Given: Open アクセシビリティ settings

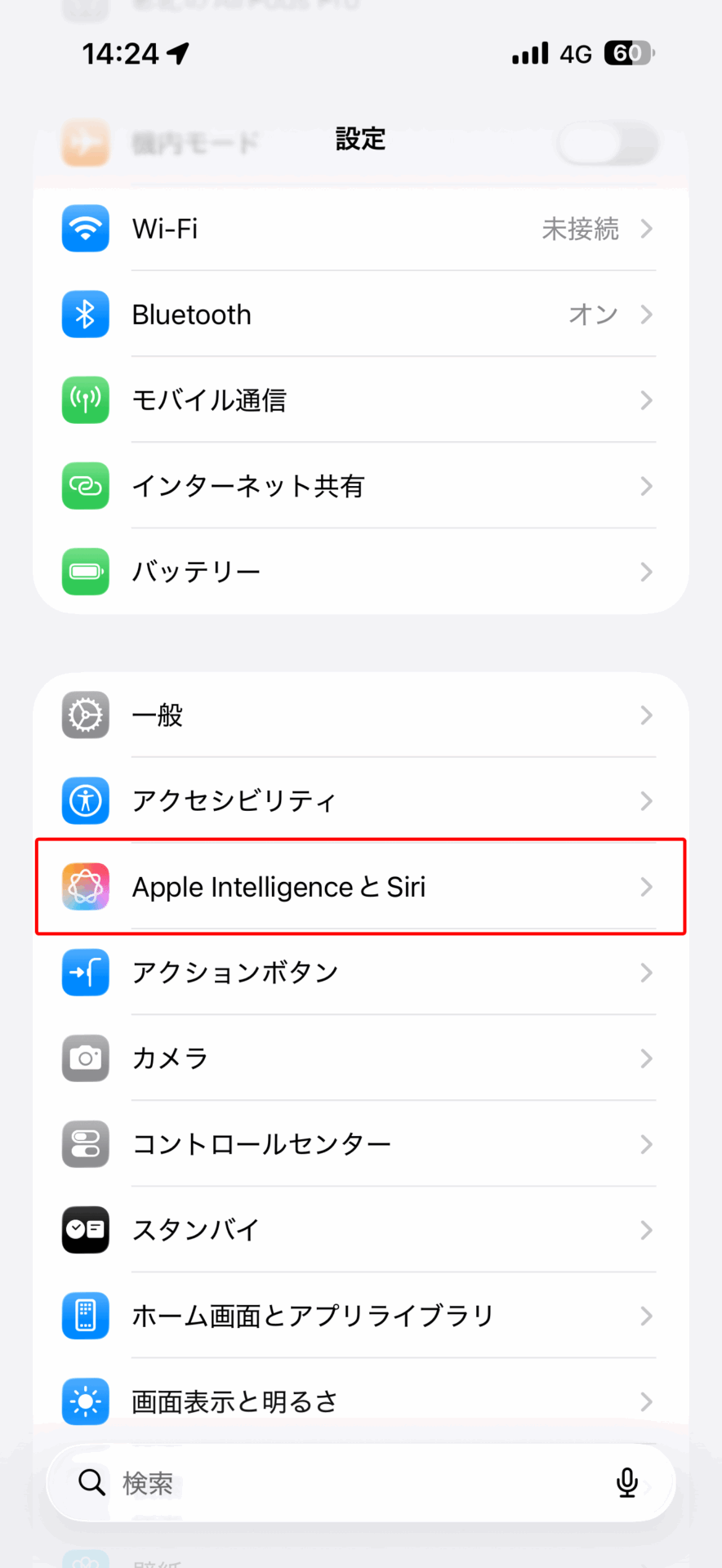Looking at the screenshot, I should coord(359,801).
